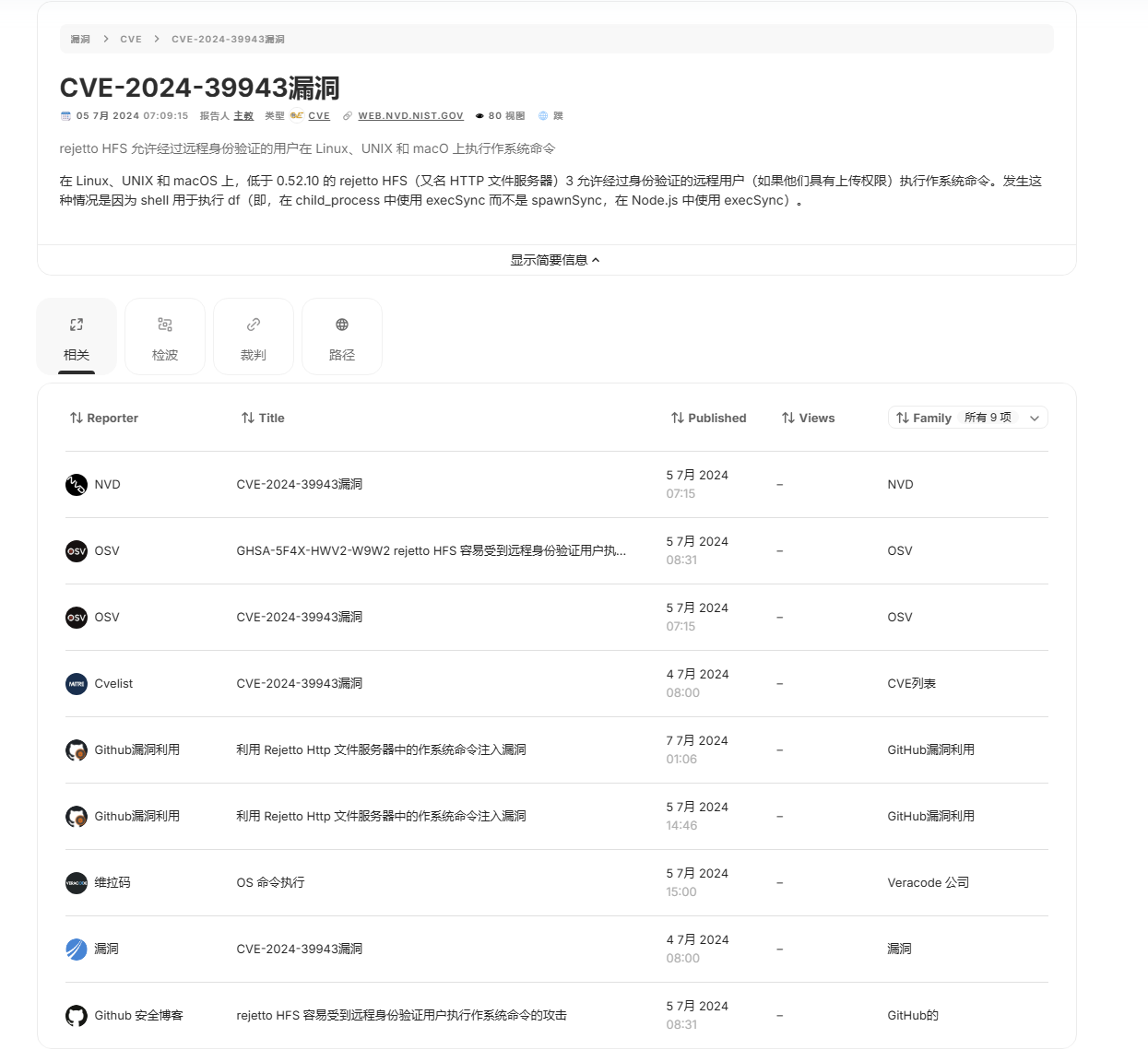Sort table by Reporter column
The height and width of the screenshot is (1050, 1148).
[104, 418]
